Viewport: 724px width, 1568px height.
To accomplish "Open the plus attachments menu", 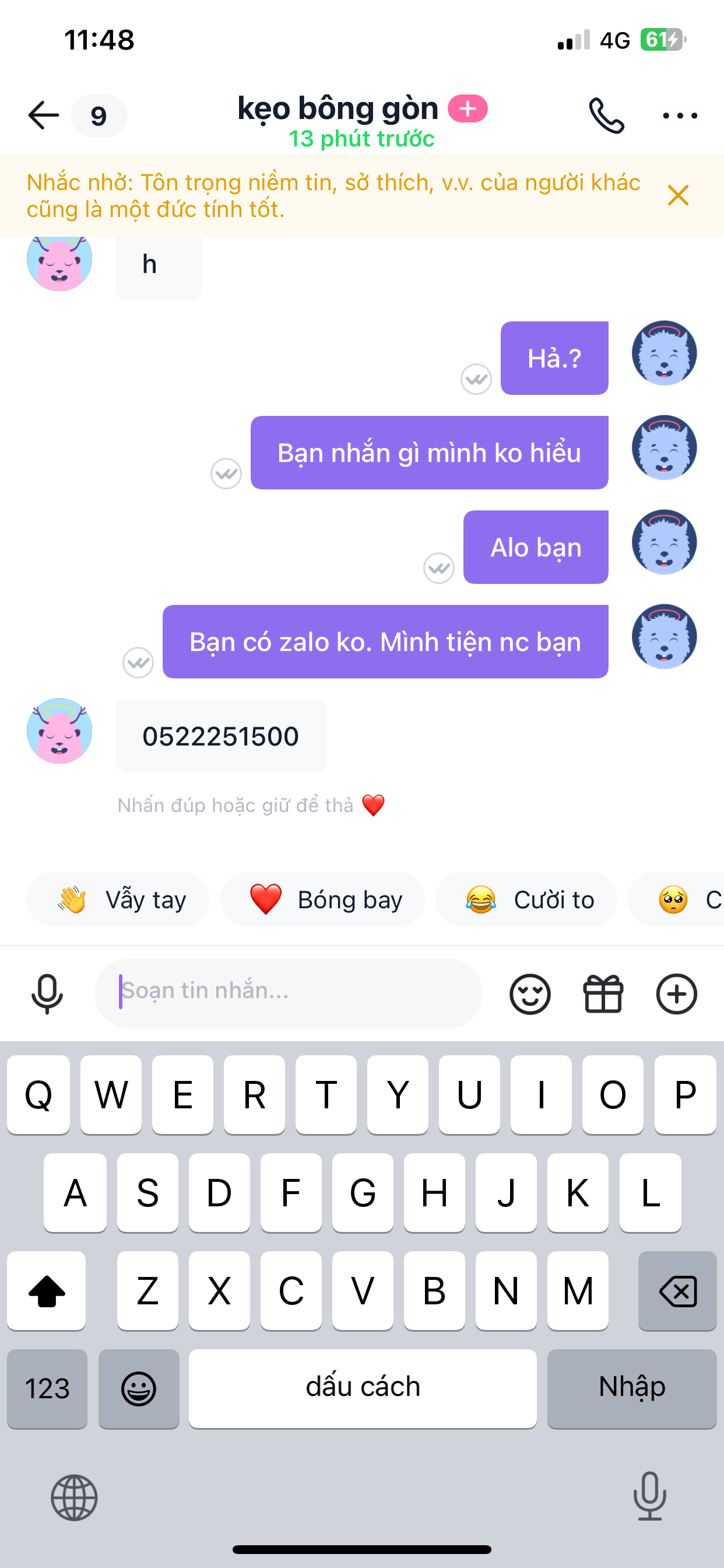I will click(677, 994).
